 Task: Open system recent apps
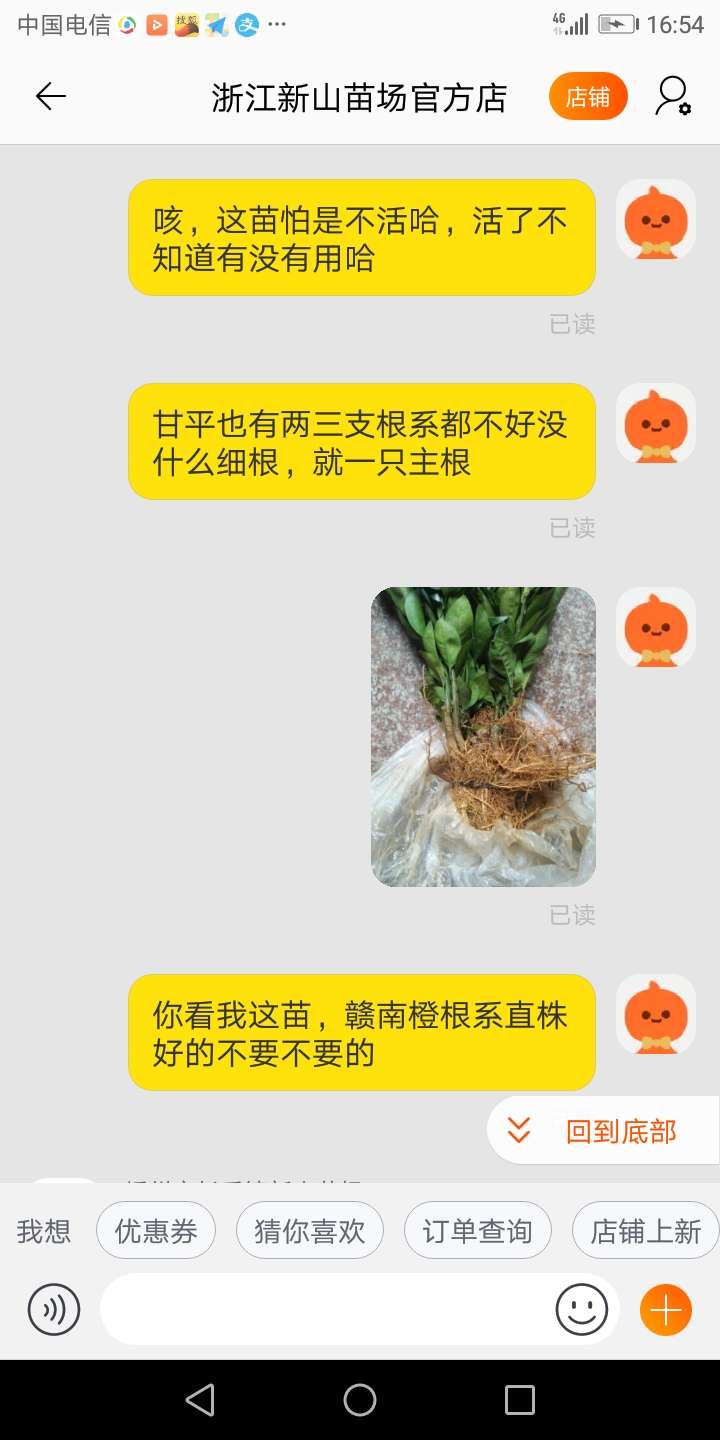pyautogui.click(x=520, y=1400)
